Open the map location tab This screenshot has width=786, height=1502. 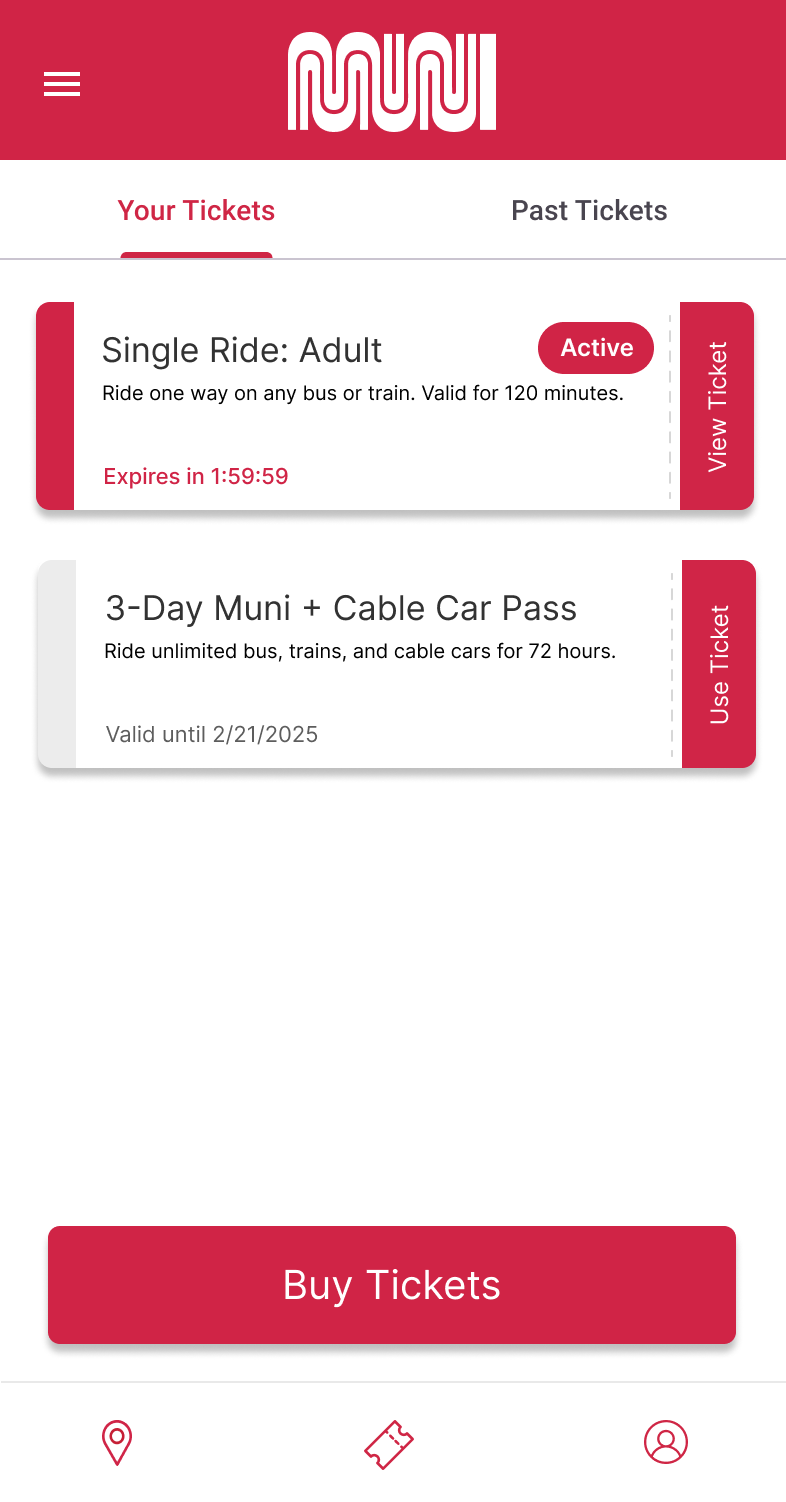pos(117,1442)
